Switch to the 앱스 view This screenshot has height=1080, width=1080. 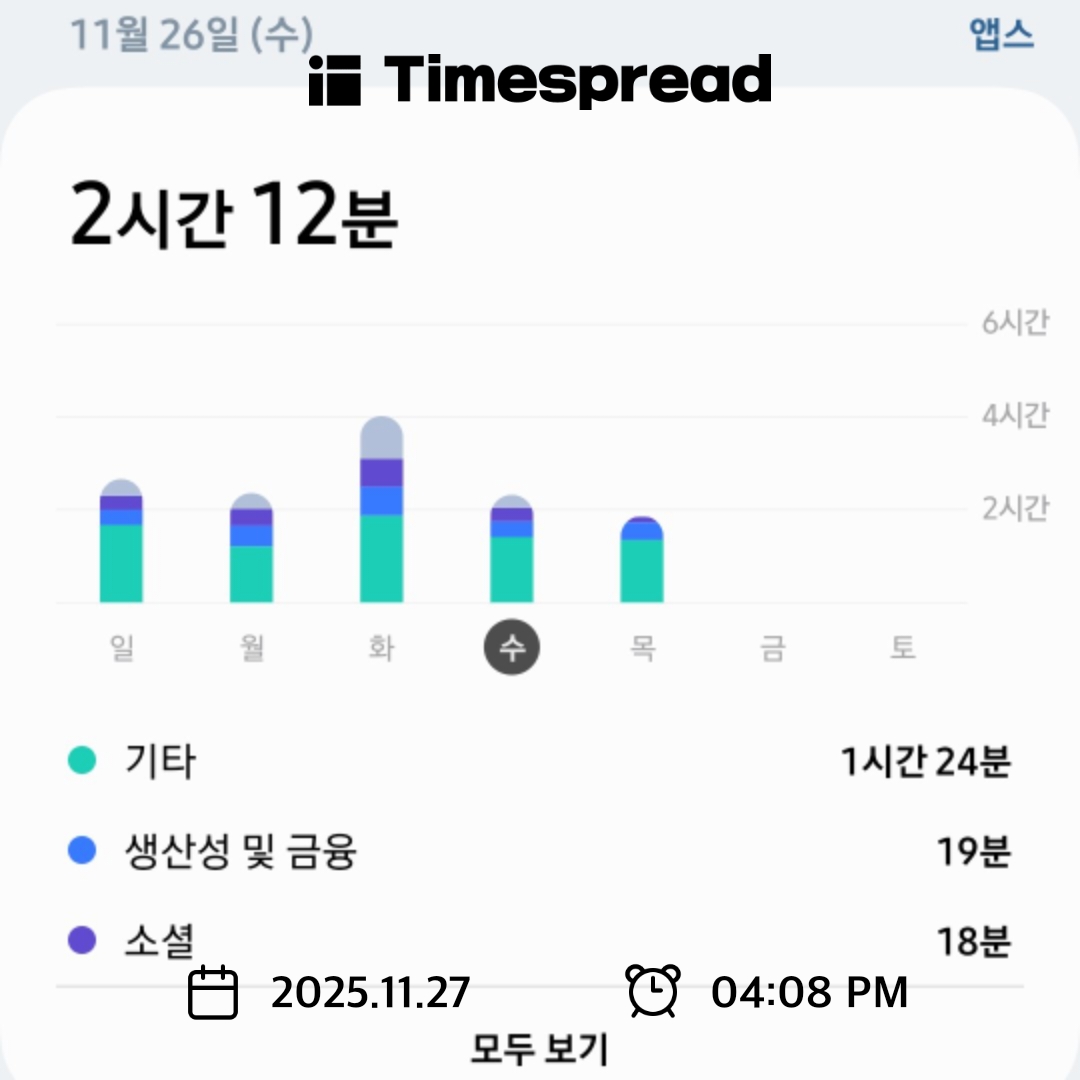[1001, 35]
